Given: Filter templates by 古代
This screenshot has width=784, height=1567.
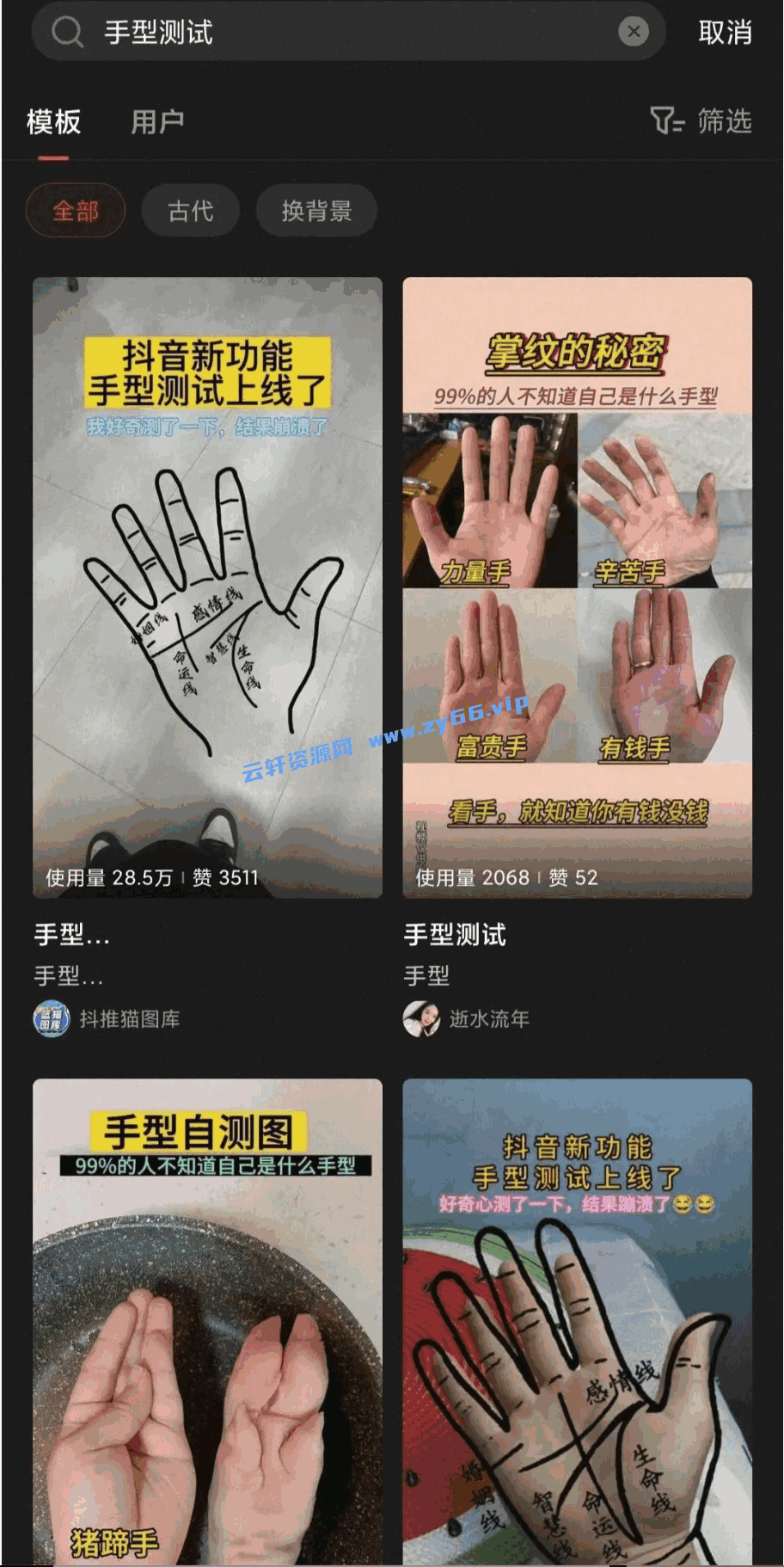Looking at the screenshot, I should click(190, 211).
